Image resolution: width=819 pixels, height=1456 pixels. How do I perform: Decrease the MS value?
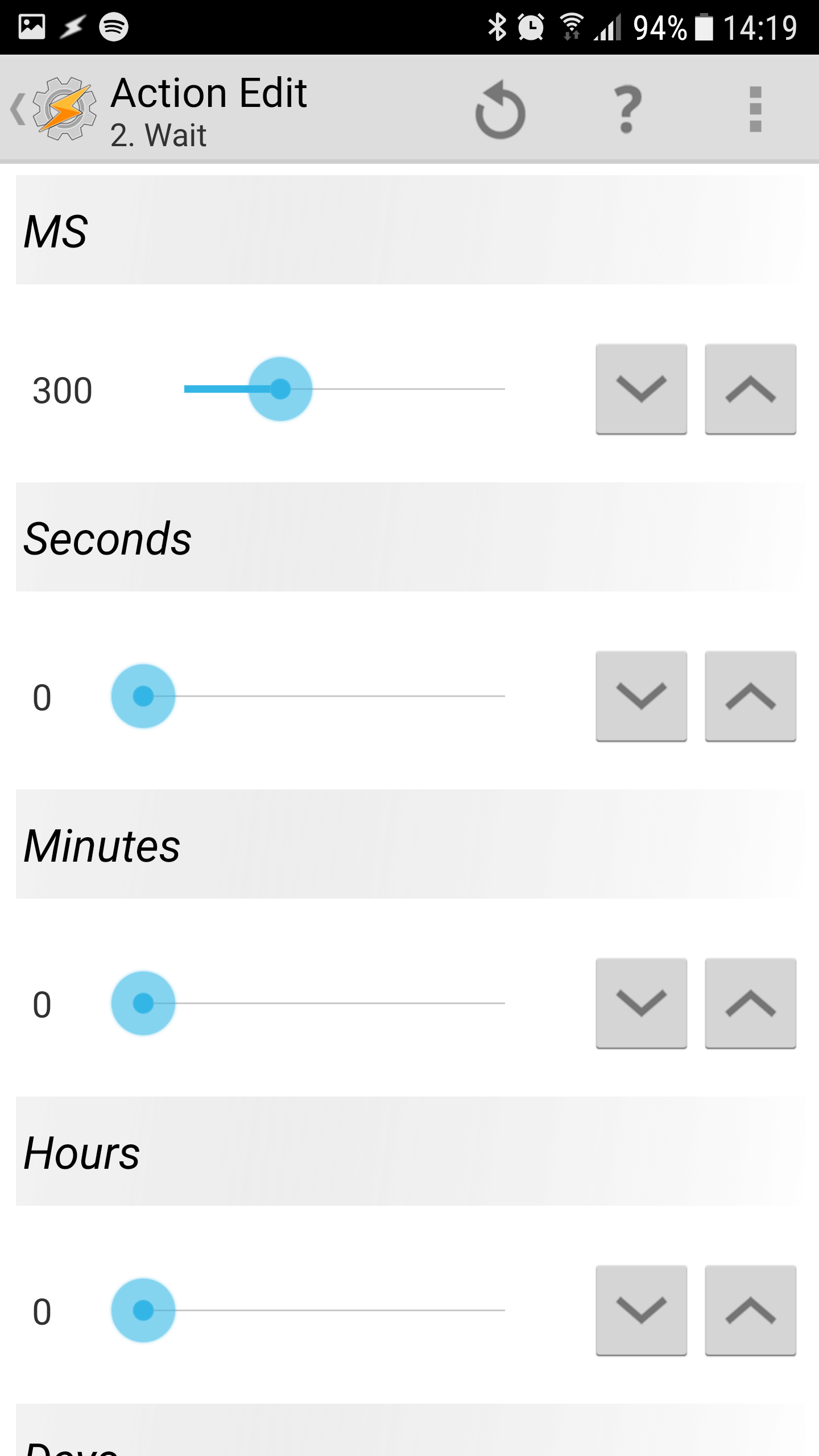pyautogui.click(x=642, y=389)
